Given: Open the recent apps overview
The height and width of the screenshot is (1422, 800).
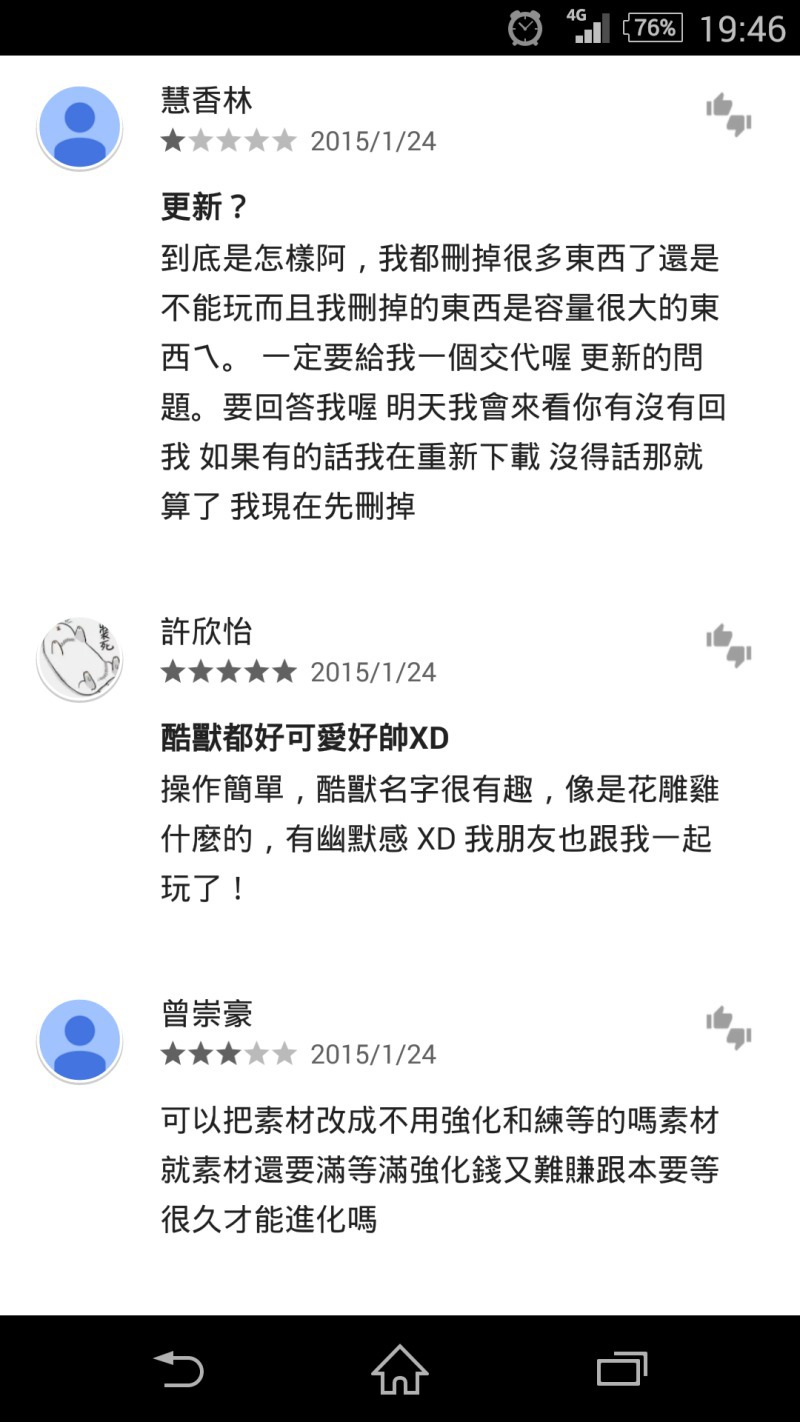Looking at the screenshot, I should [x=621, y=1368].
